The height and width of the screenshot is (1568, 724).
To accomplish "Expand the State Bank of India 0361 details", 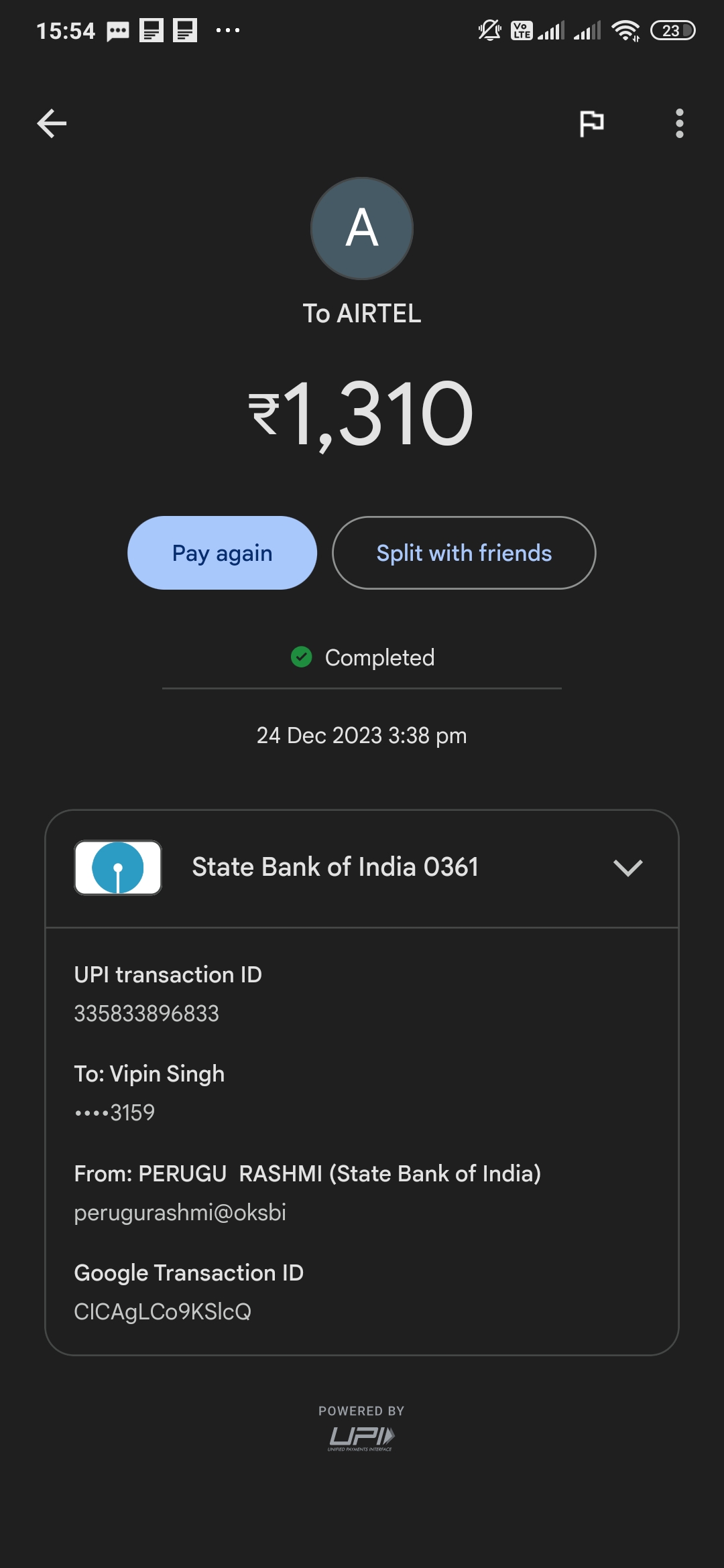I will 627,868.
